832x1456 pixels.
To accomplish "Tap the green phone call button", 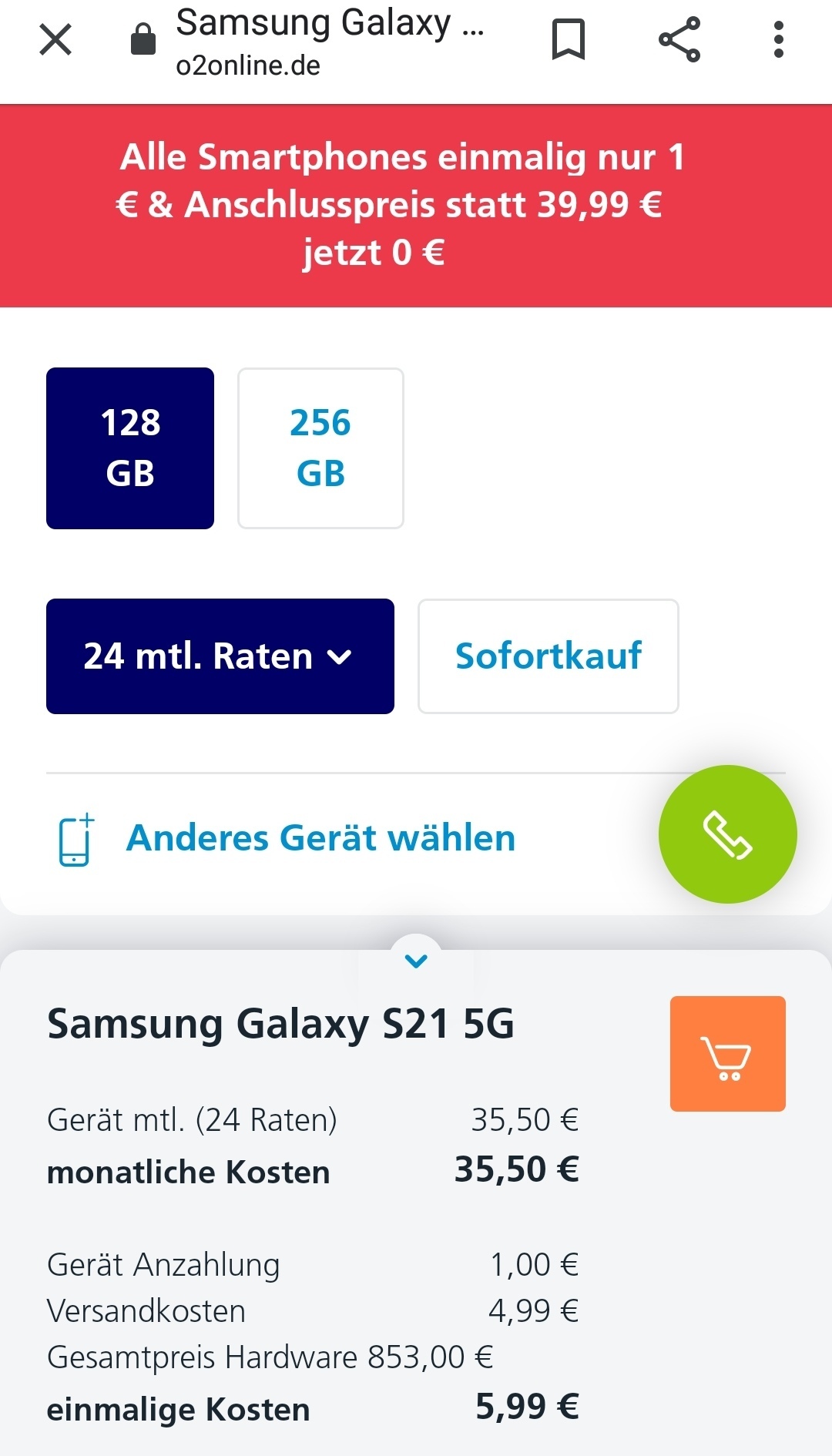I will coord(728,834).
